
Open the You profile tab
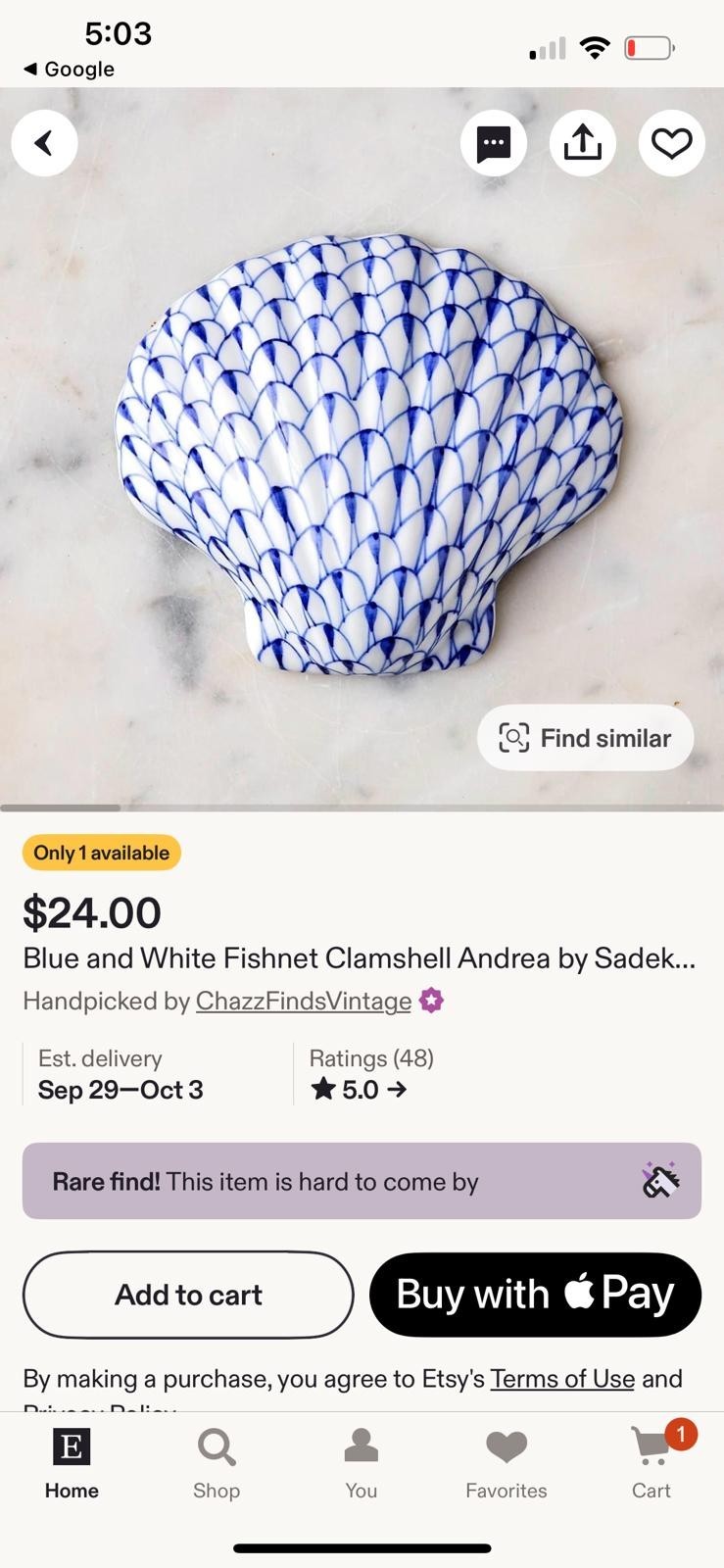click(362, 1462)
